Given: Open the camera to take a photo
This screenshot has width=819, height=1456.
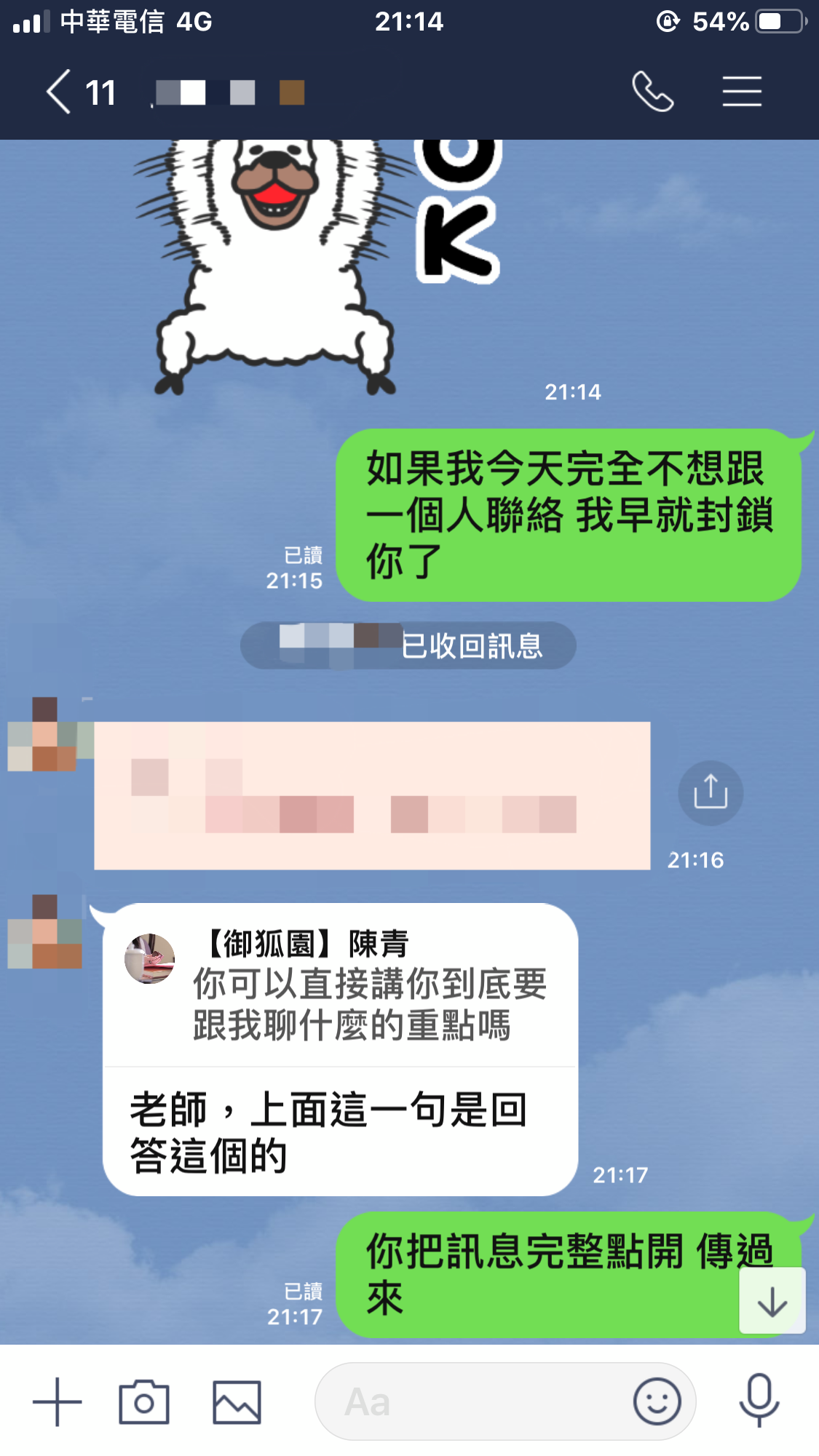Looking at the screenshot, I should (x=144, y=1401).
